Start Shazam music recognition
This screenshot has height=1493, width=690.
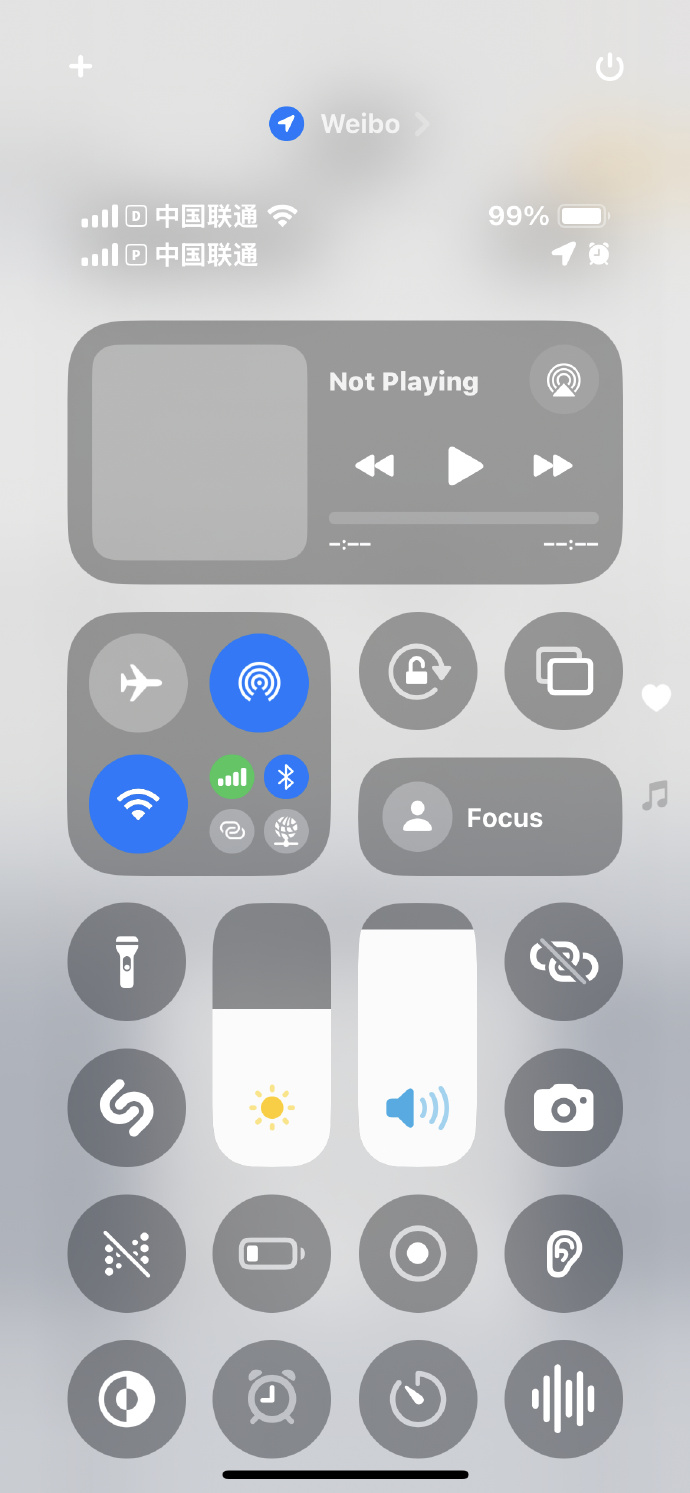pyautogui.click(x=127, y=1108)
